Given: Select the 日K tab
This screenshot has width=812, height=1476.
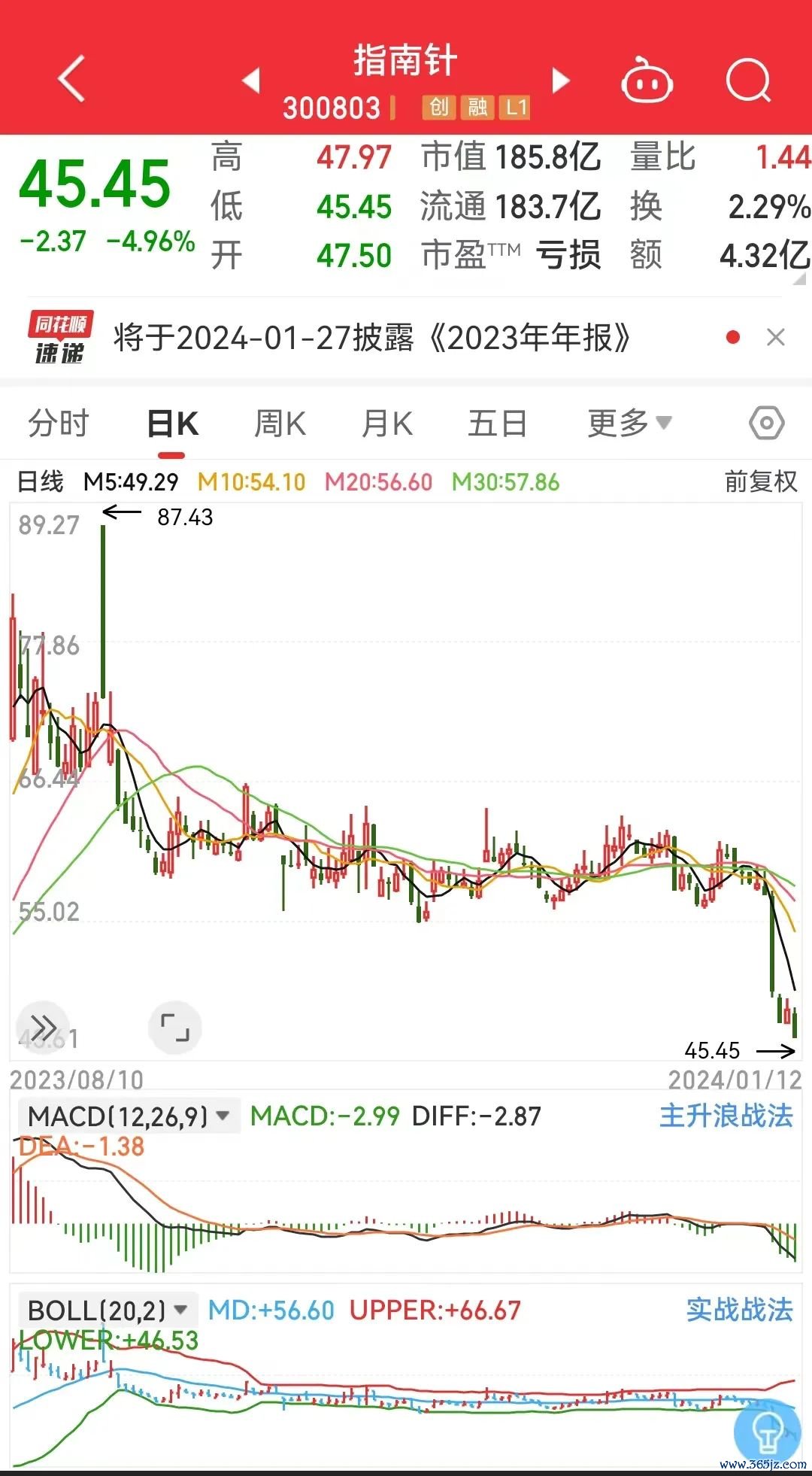Looking at the screenshot, I should (172, 424).
